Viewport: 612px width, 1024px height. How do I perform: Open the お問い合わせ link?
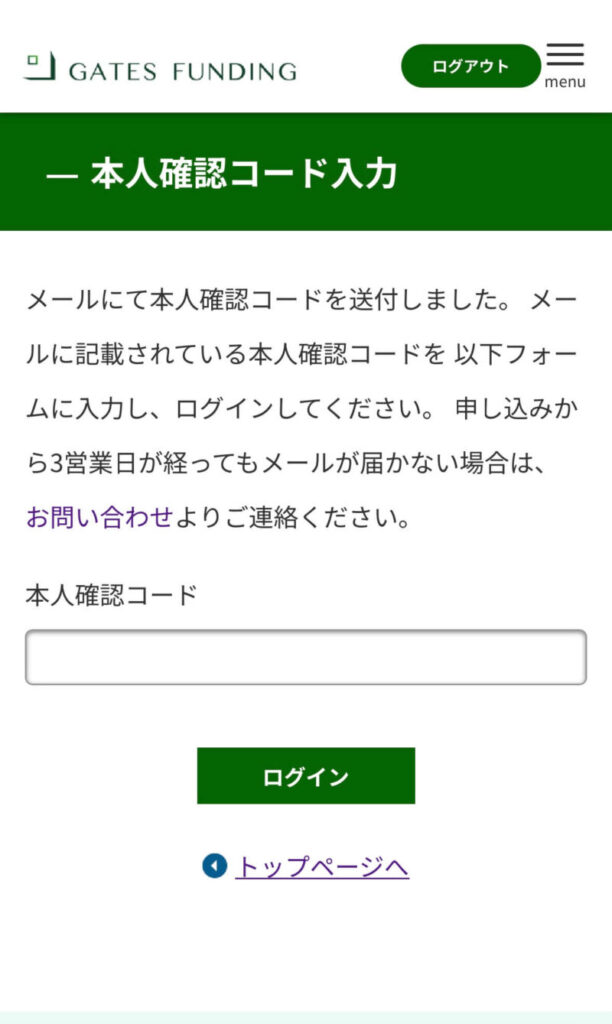click(x=100, y=517)
